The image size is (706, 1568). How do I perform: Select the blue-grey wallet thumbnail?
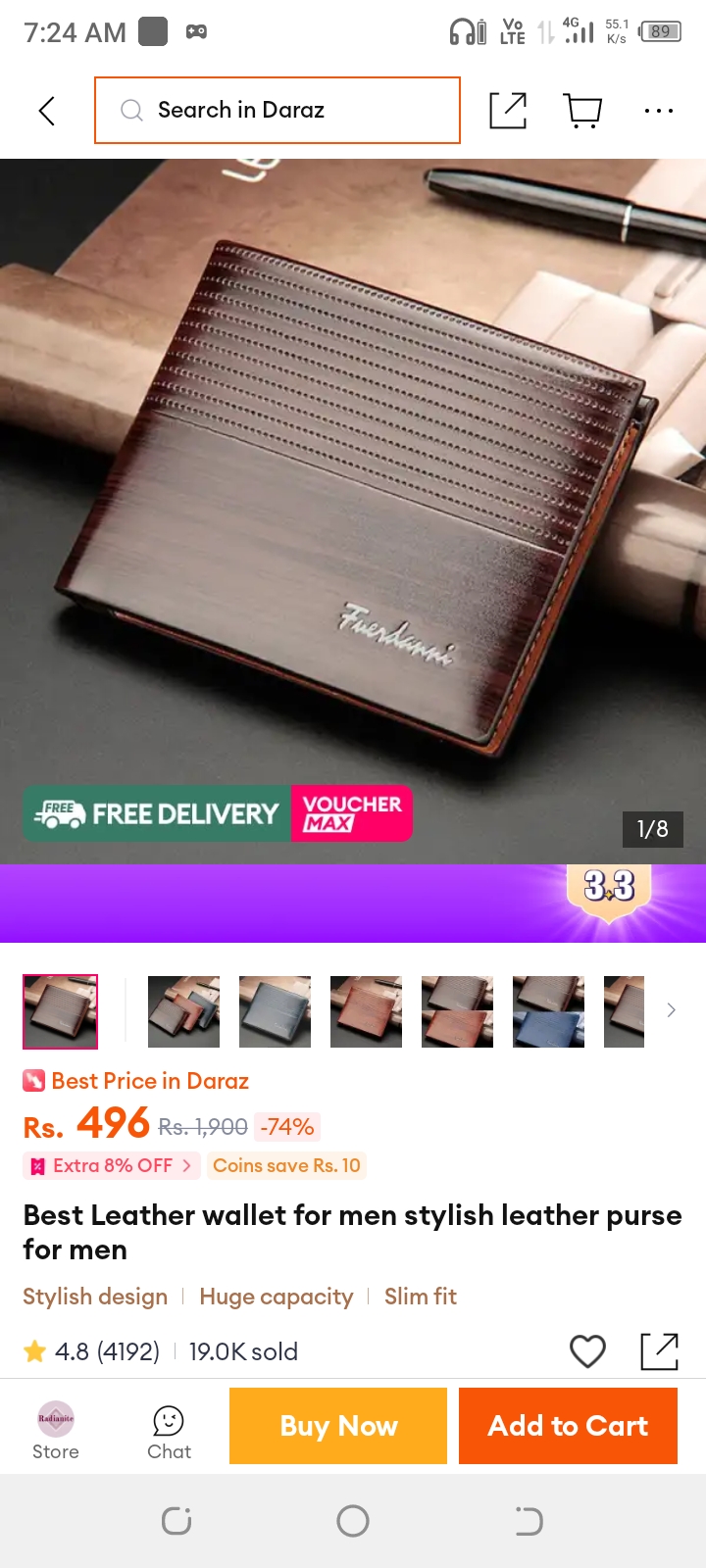tap(275, 1011)
